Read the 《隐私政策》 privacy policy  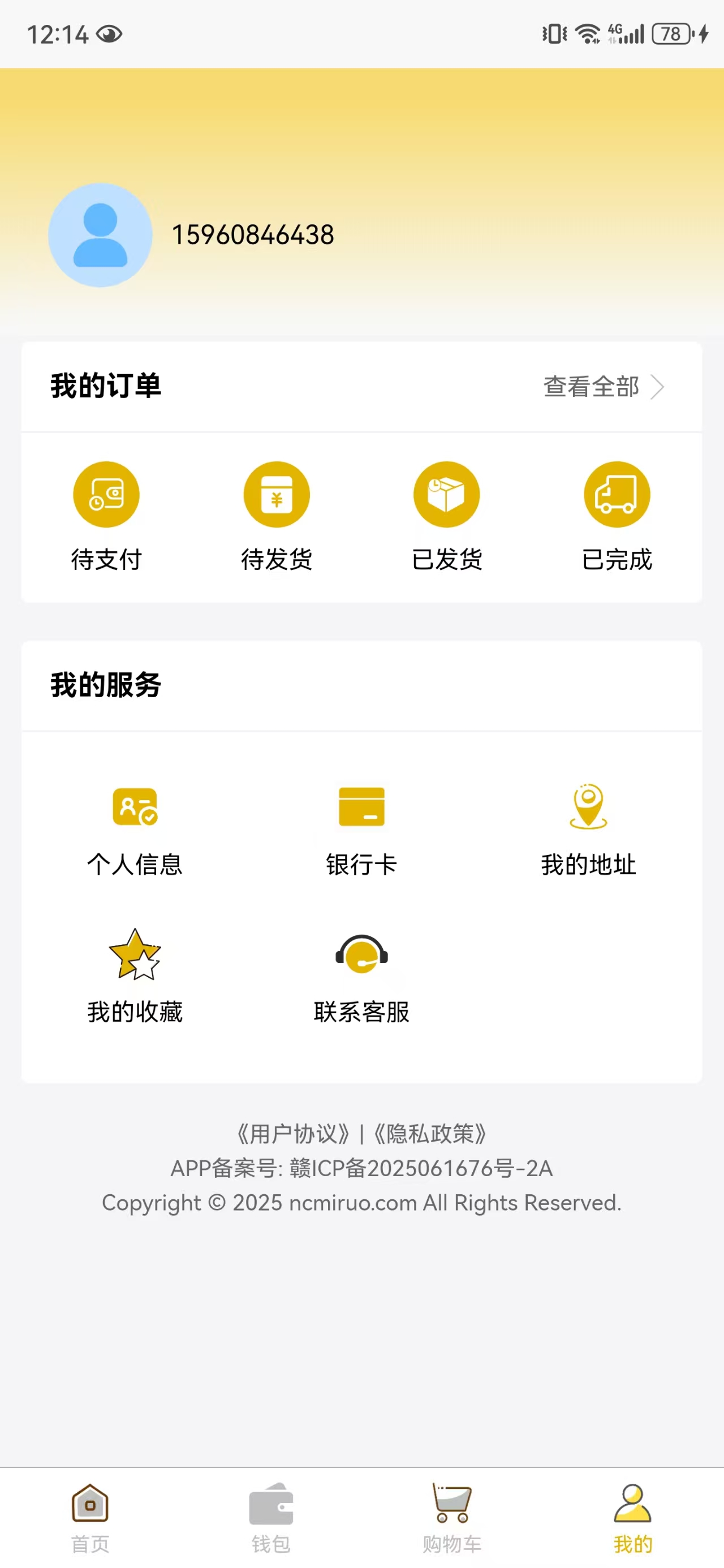point(430,1133)
